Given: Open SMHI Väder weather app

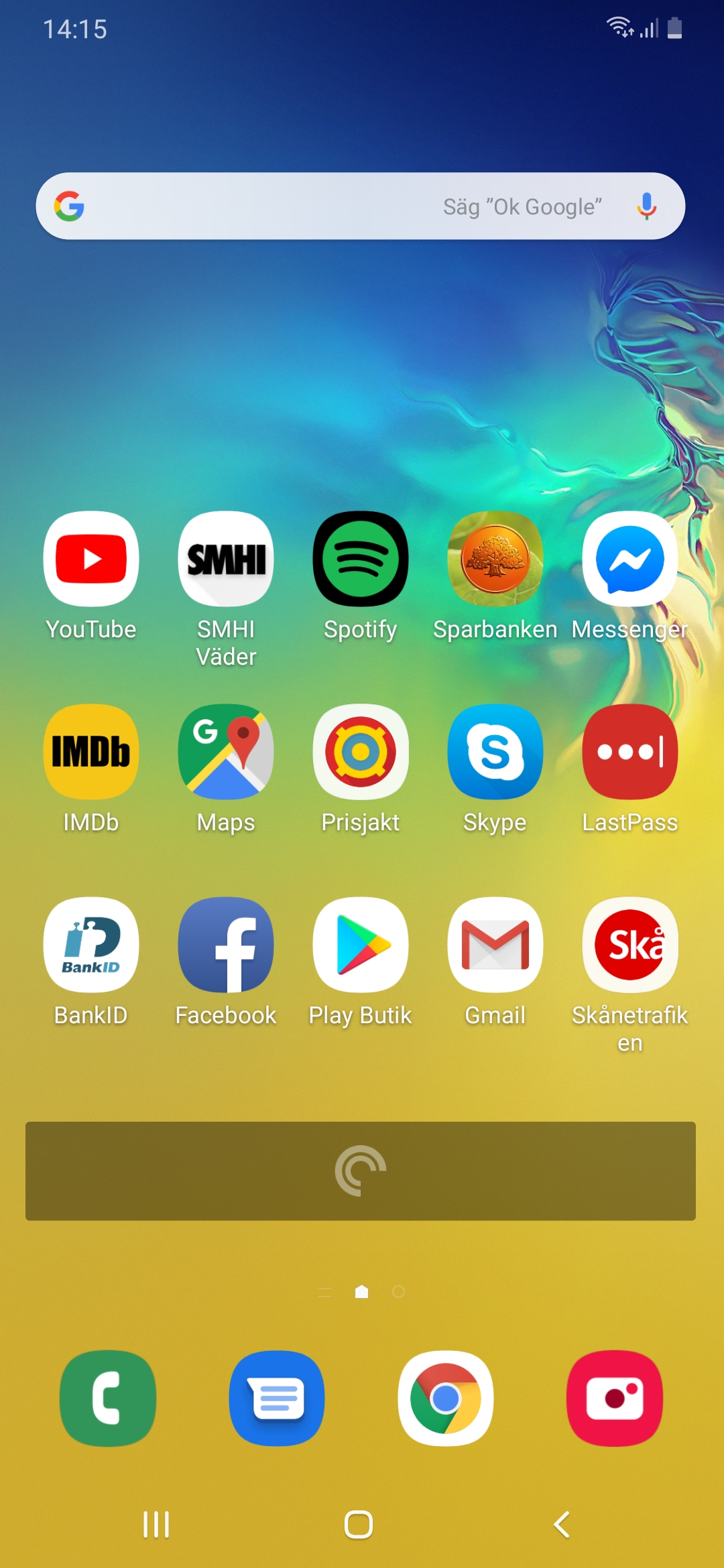Looking at the screenshot, I should tap(226, 559).
